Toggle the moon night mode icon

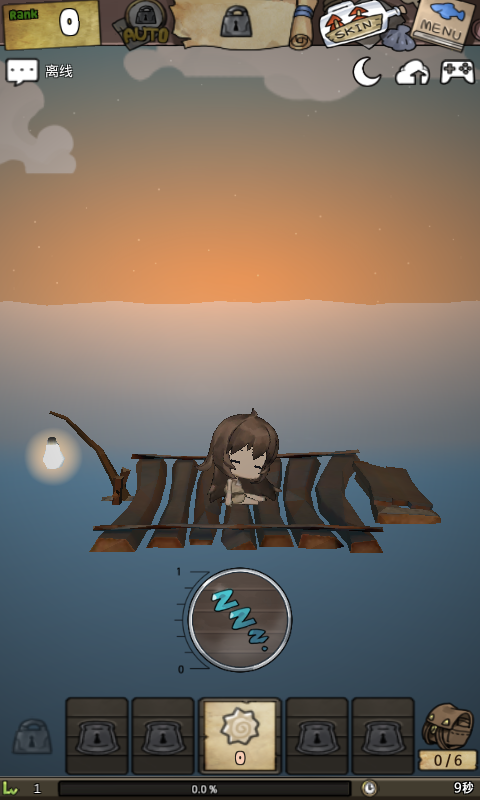tap(367, 72)
